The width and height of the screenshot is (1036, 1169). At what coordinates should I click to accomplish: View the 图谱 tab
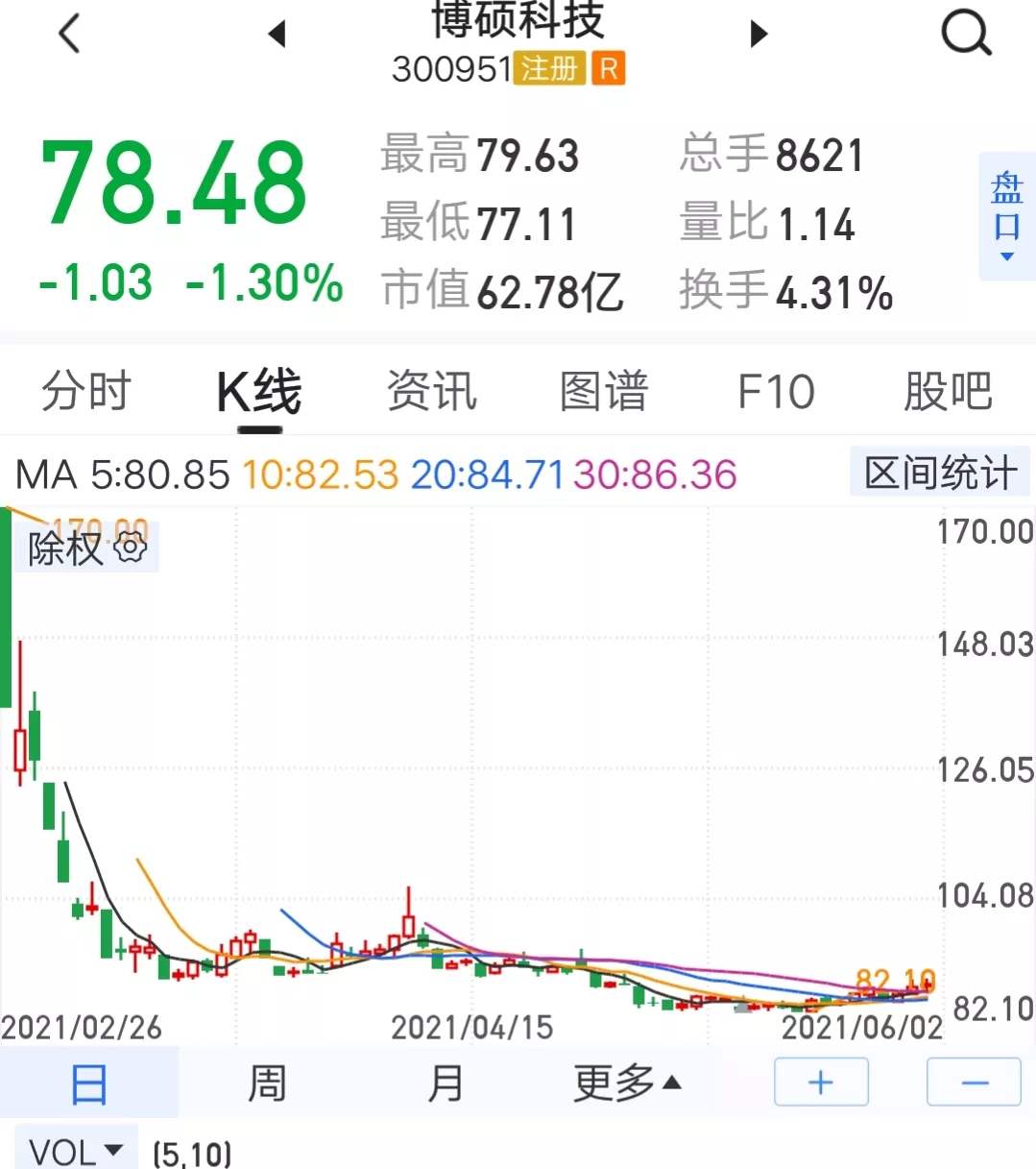pos(604,392)
